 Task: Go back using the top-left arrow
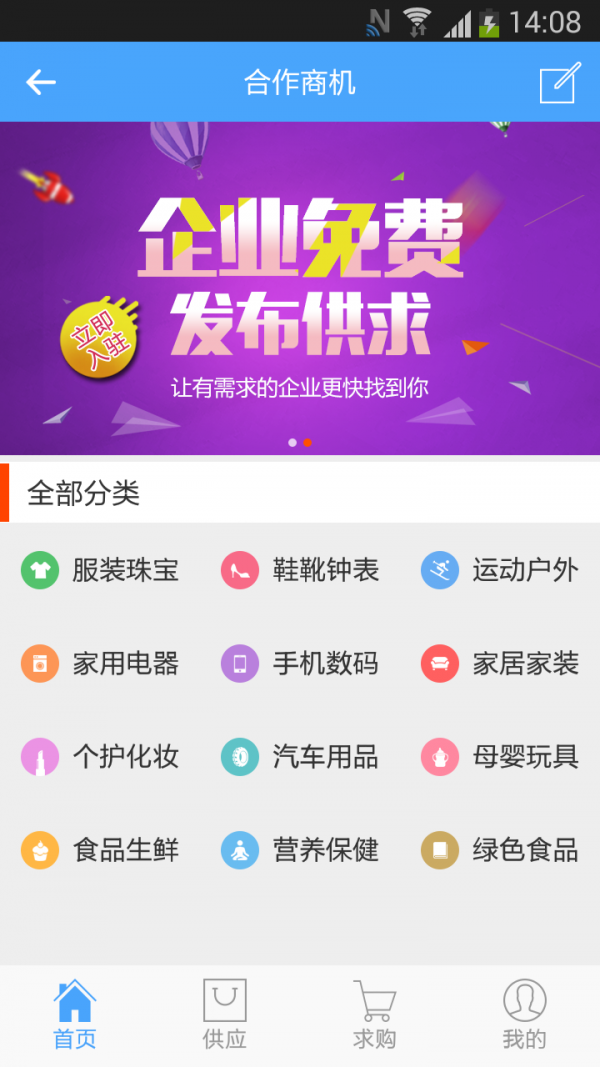click(x=41, y=82)
